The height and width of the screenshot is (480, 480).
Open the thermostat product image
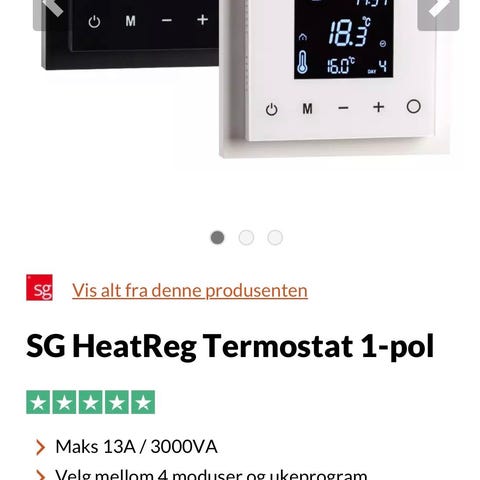click(x=247, y=80)
